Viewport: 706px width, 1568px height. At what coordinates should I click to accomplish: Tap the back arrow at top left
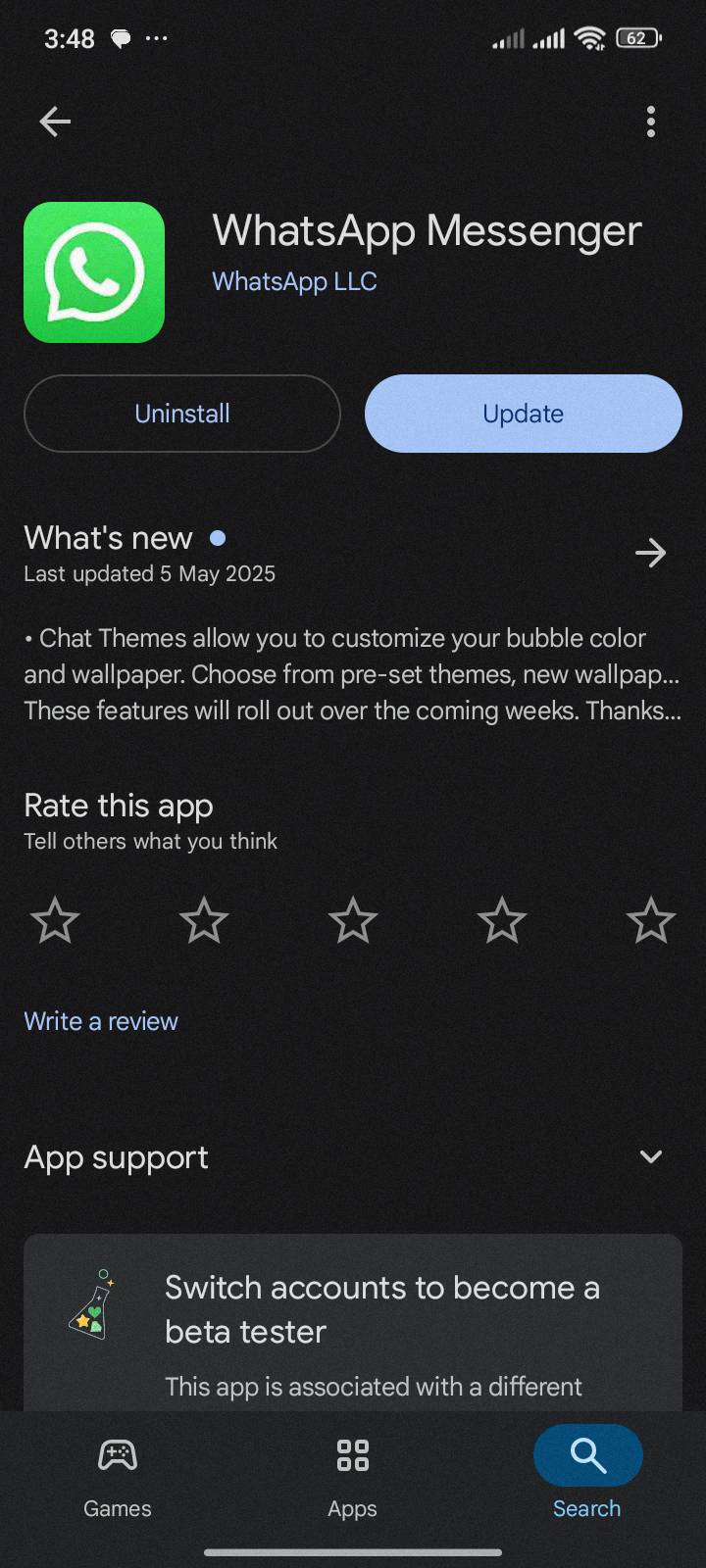point(55,122)
